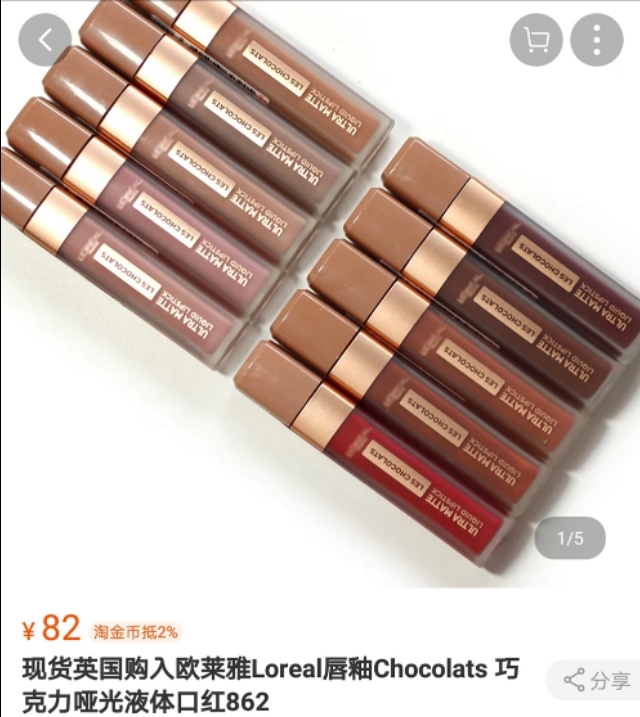Image resolution: width=640 pixels, height=717 pixels.
Task: Open the shopping cart
Action: click(x=536, y=41)
